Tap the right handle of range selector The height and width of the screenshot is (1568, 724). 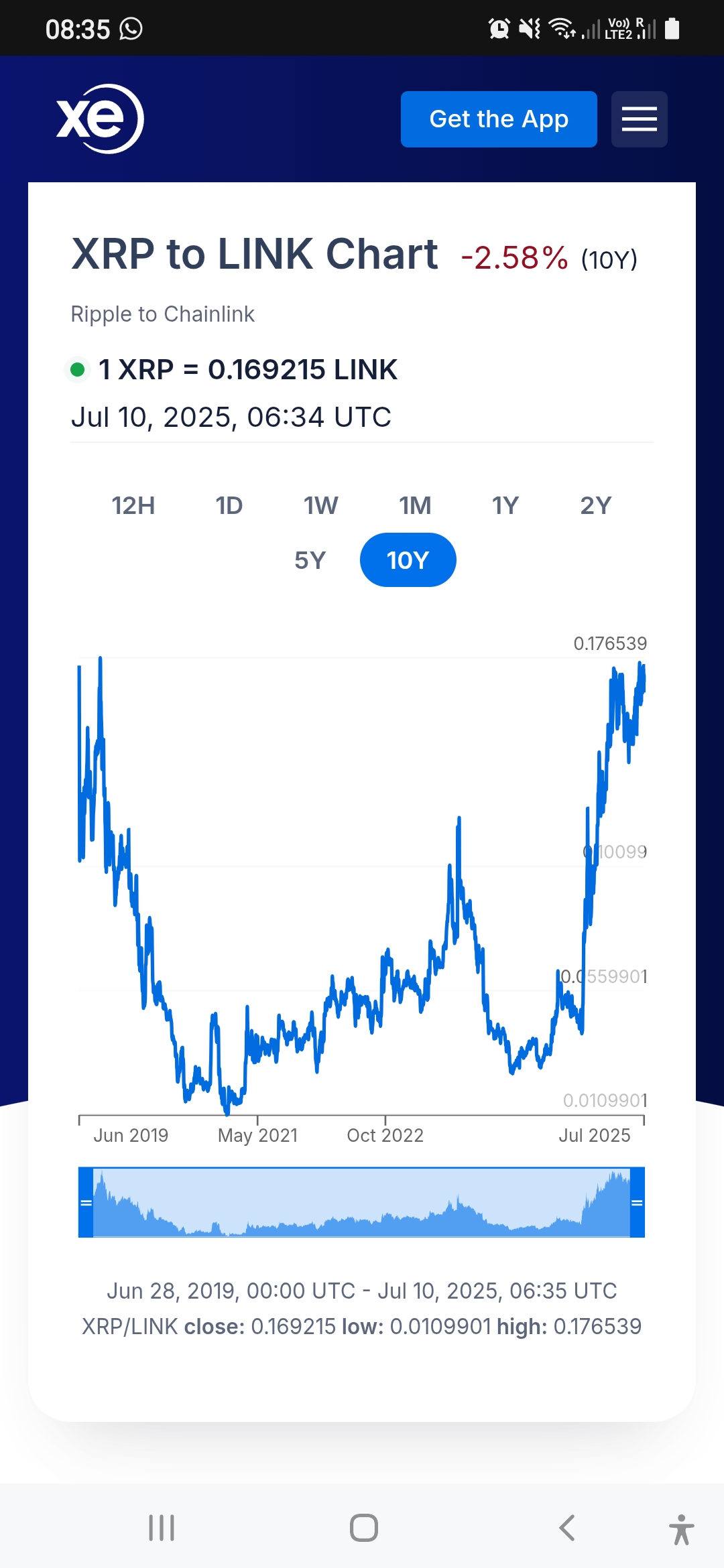click(x=638, y=1202)
